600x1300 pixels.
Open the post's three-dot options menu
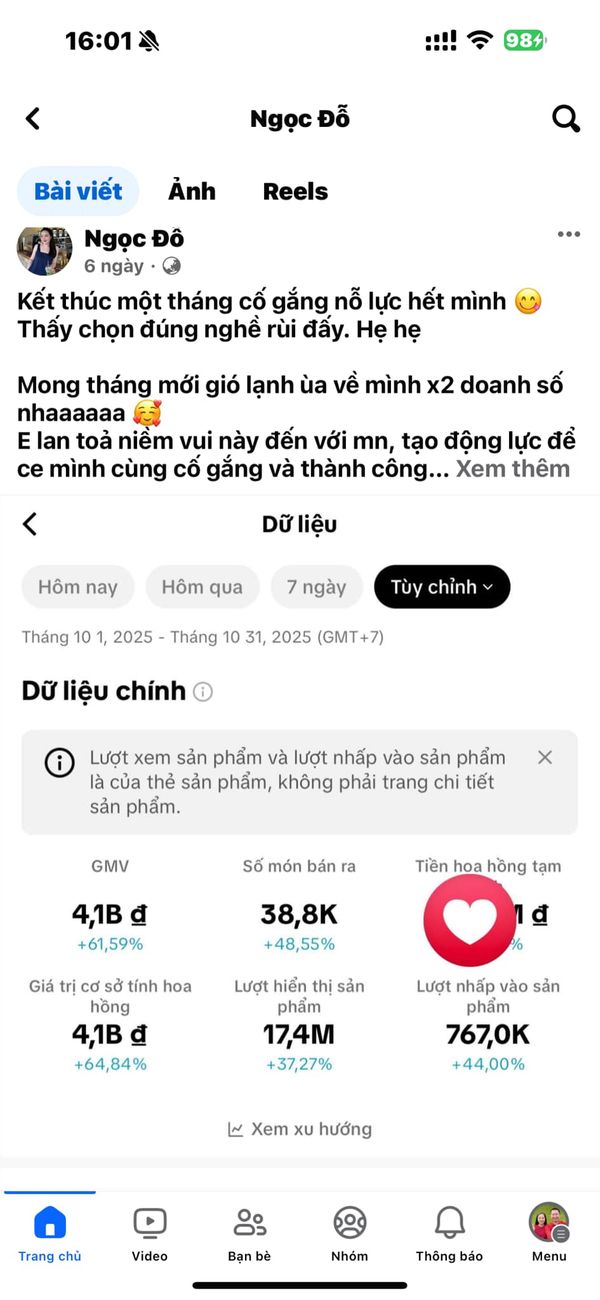(x=568, y=235)
